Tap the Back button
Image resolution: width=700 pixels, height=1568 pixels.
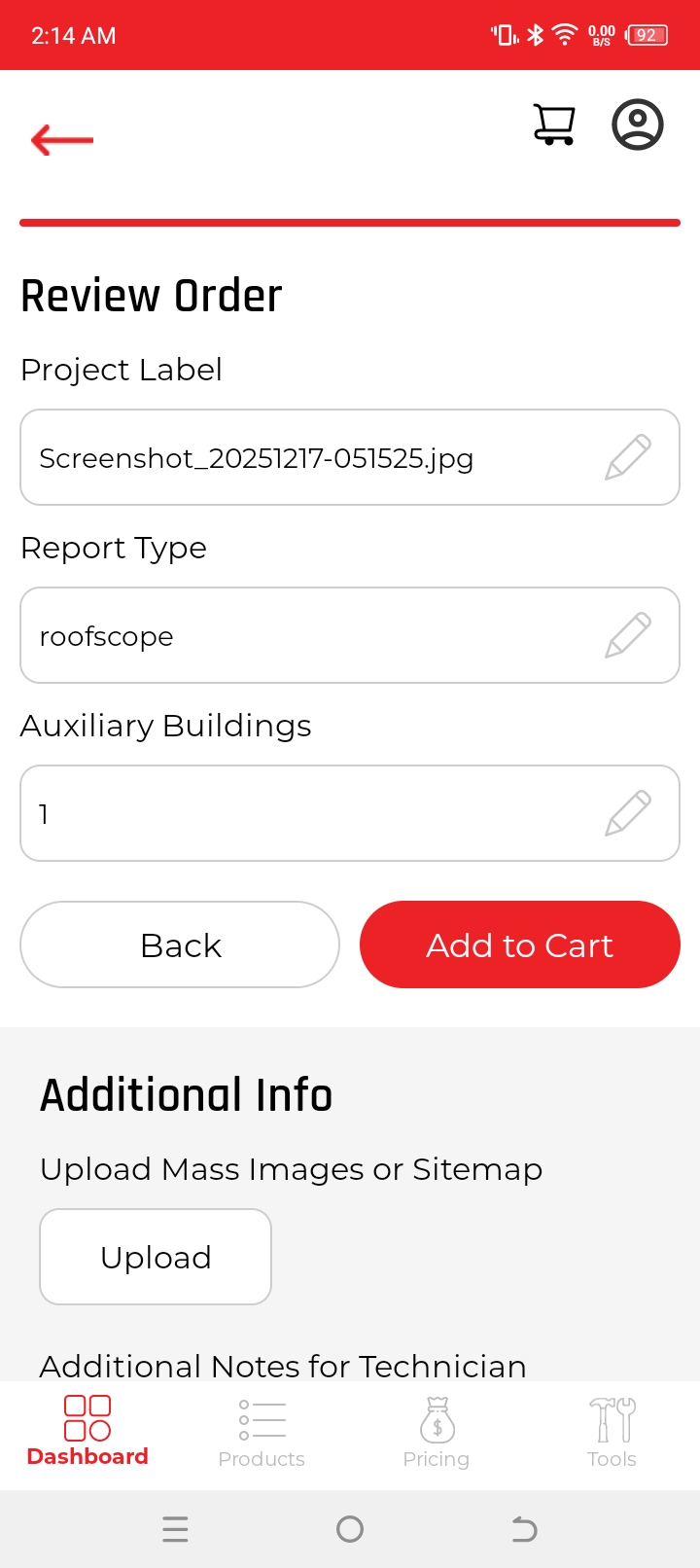180,944
